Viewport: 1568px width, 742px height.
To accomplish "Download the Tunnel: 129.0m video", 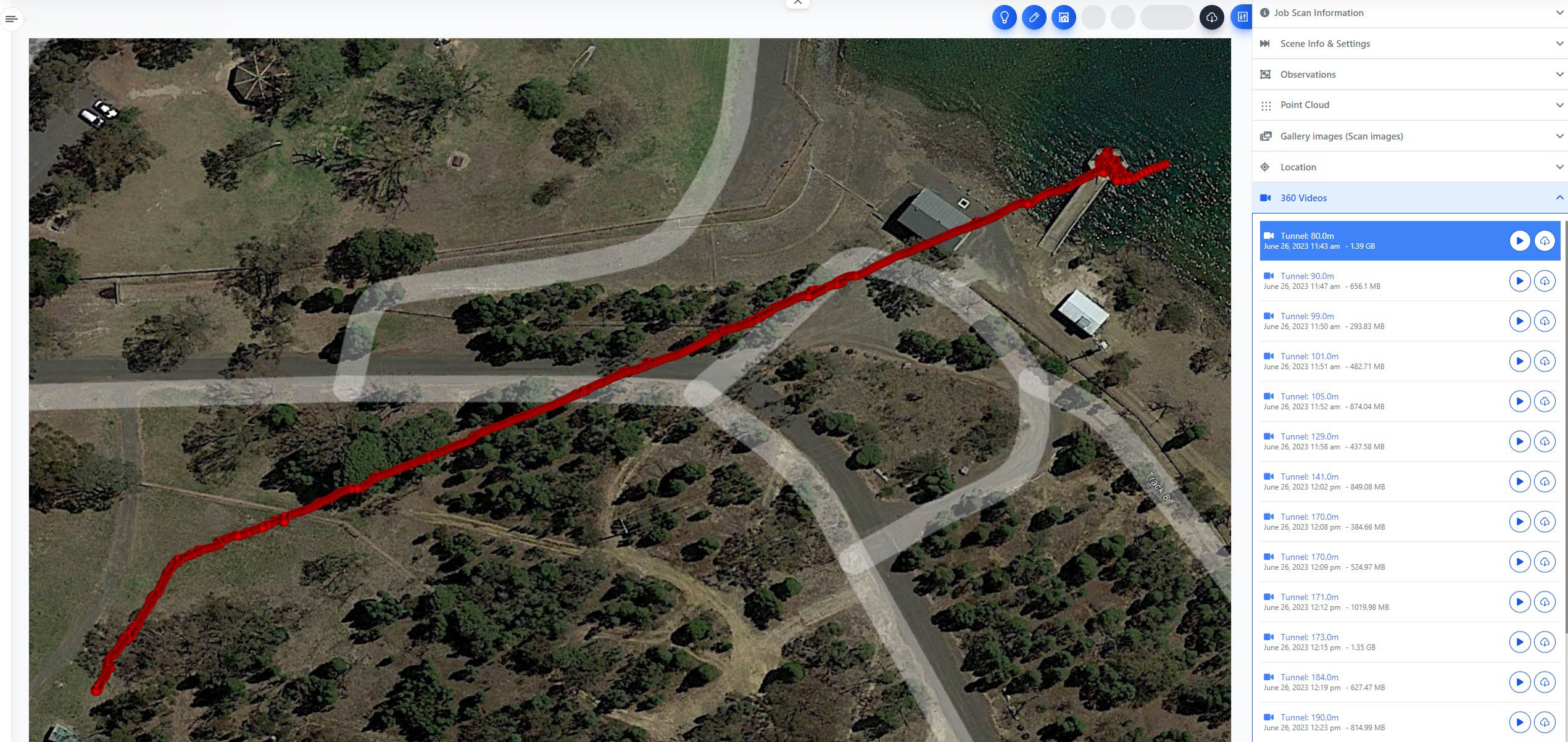I will (1545, 442).
